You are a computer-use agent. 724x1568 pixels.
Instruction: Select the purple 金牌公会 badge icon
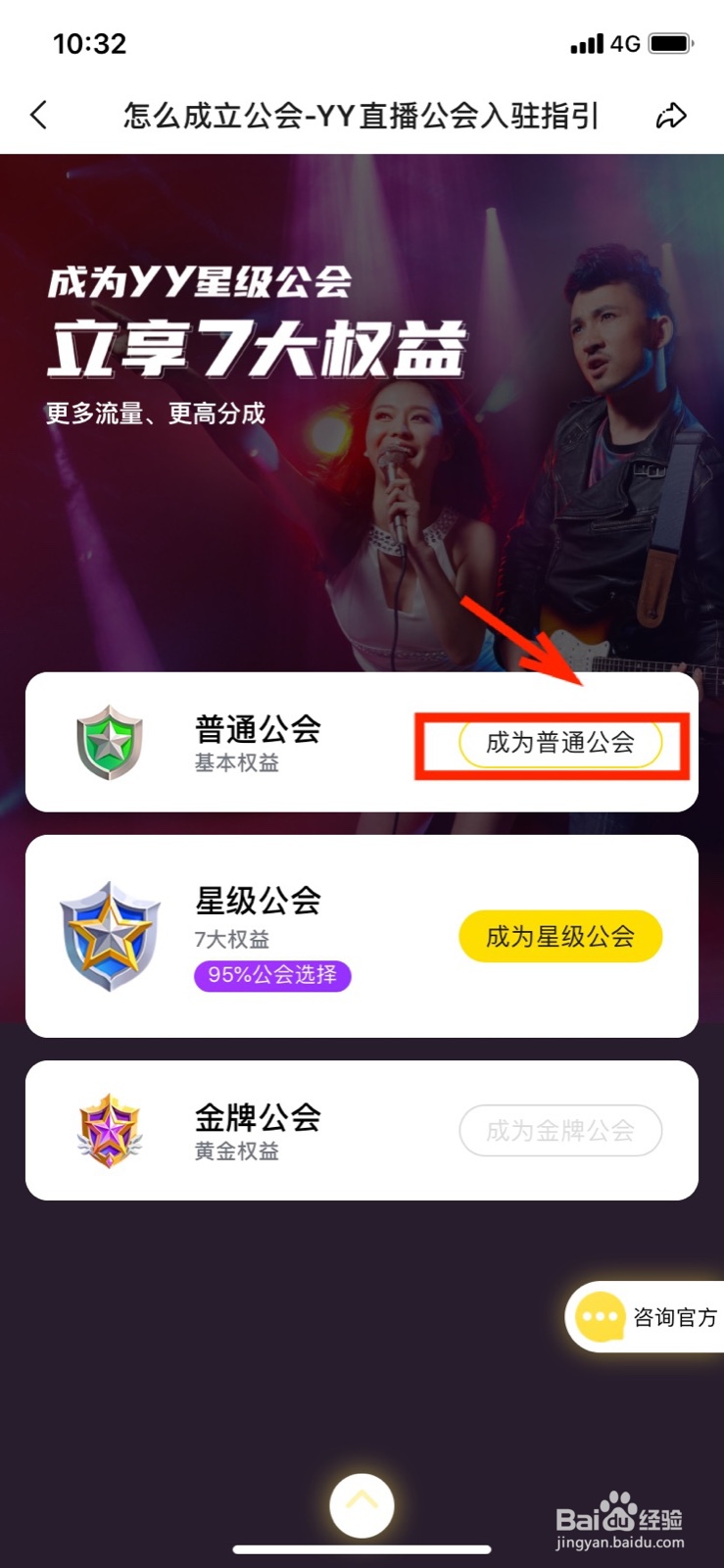(x=111, y=1130)
